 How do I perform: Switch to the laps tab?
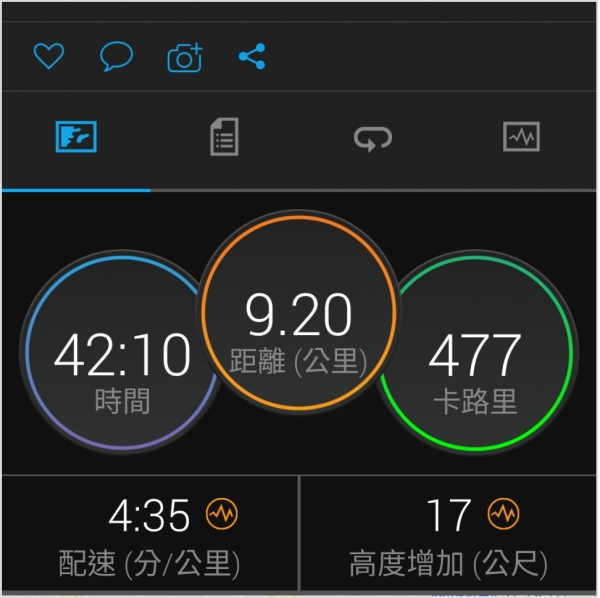(373, 139)
